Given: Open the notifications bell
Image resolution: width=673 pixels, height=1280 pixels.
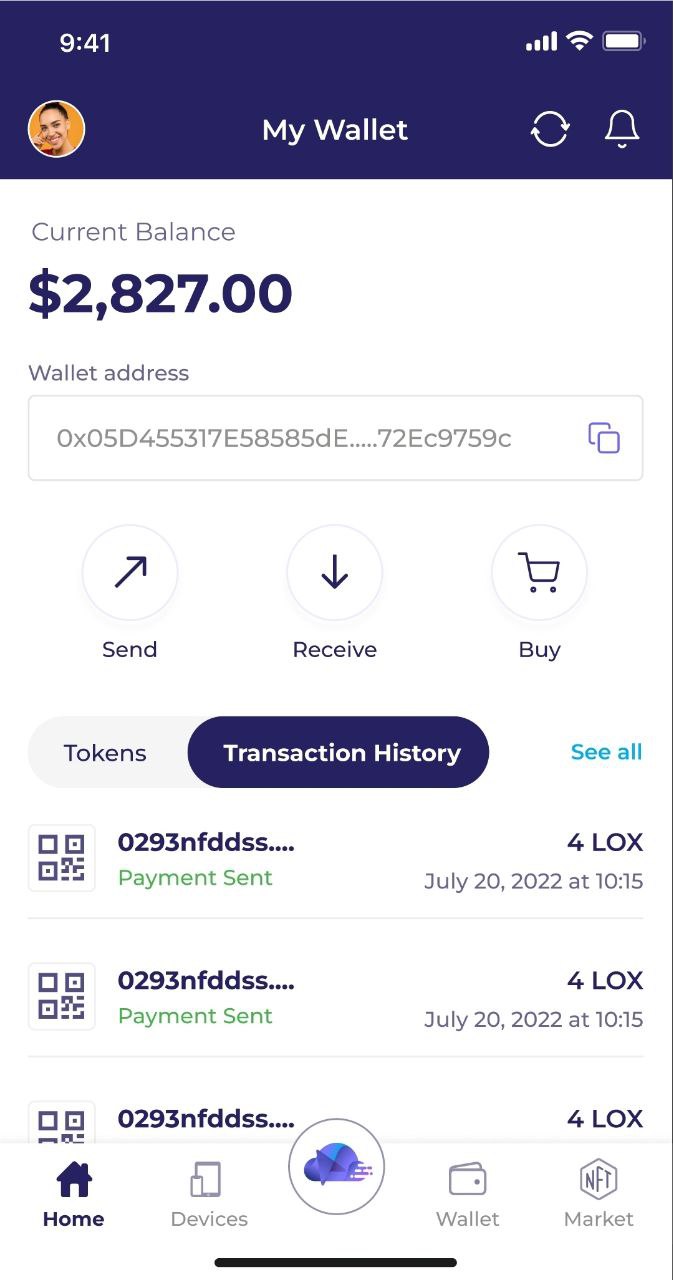Looking at the screenshot, I should point(622,129).
